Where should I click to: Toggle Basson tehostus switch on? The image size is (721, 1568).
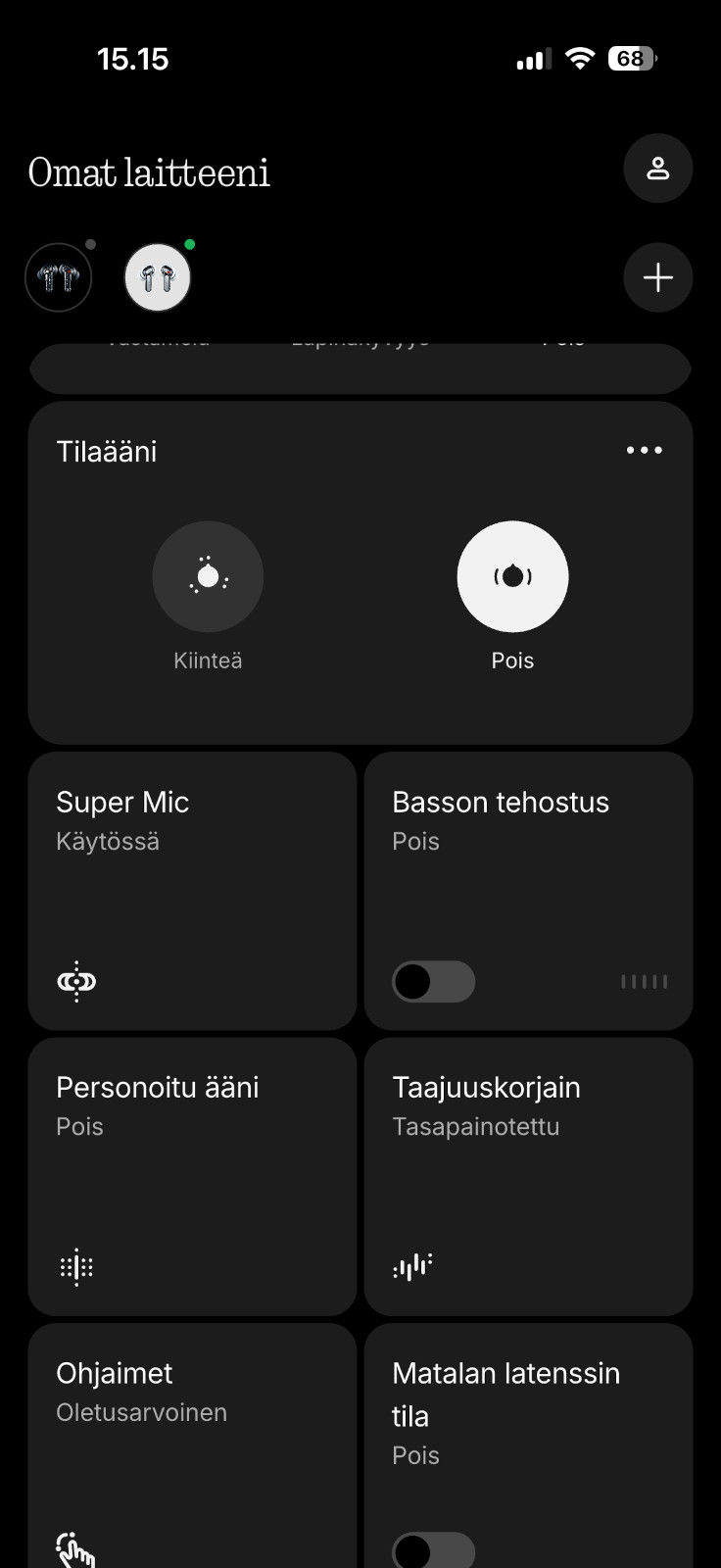tap(434, 981)
